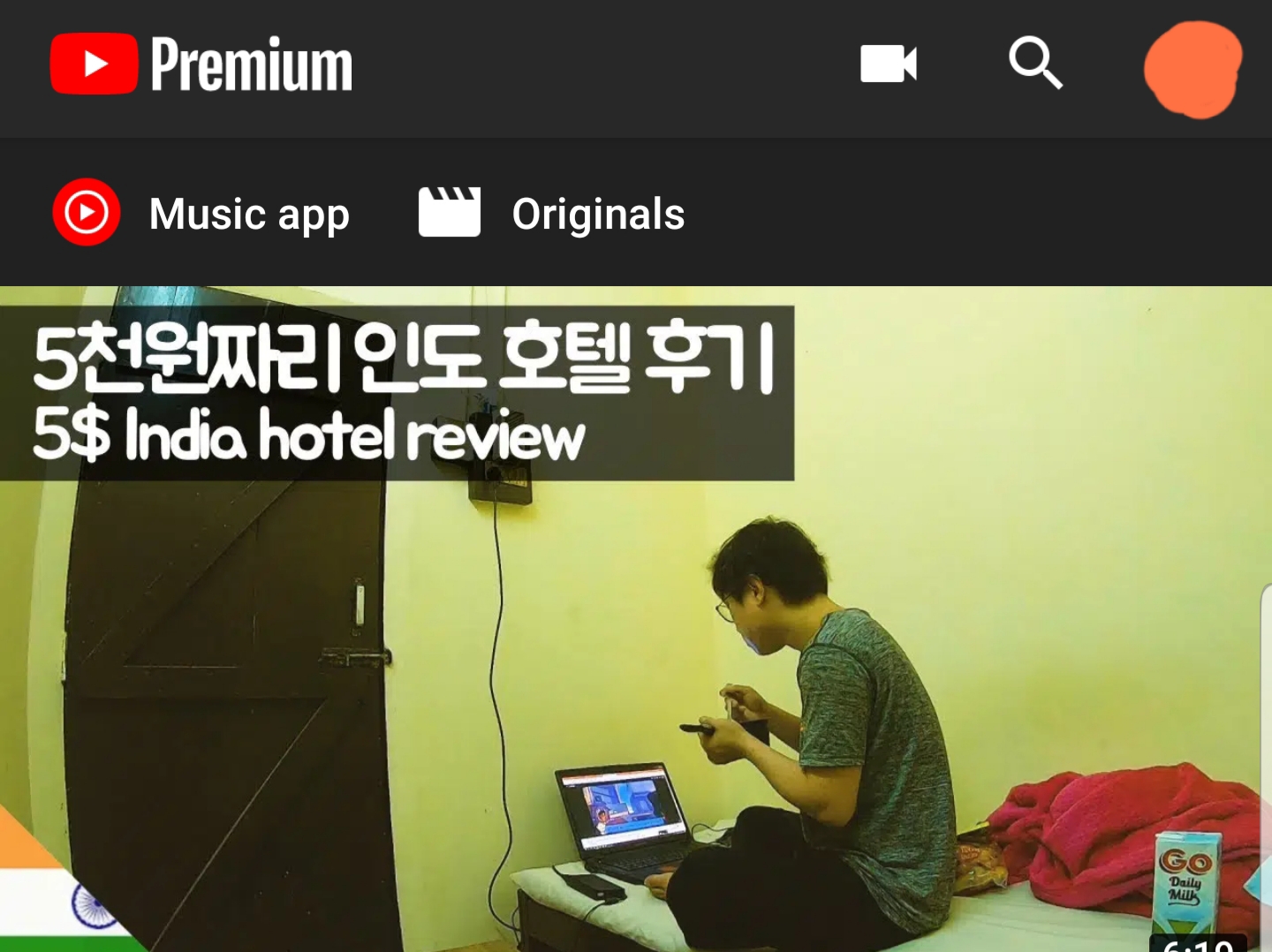
Task: Tap the YouTube Premium logo
Action: point(201,64)
